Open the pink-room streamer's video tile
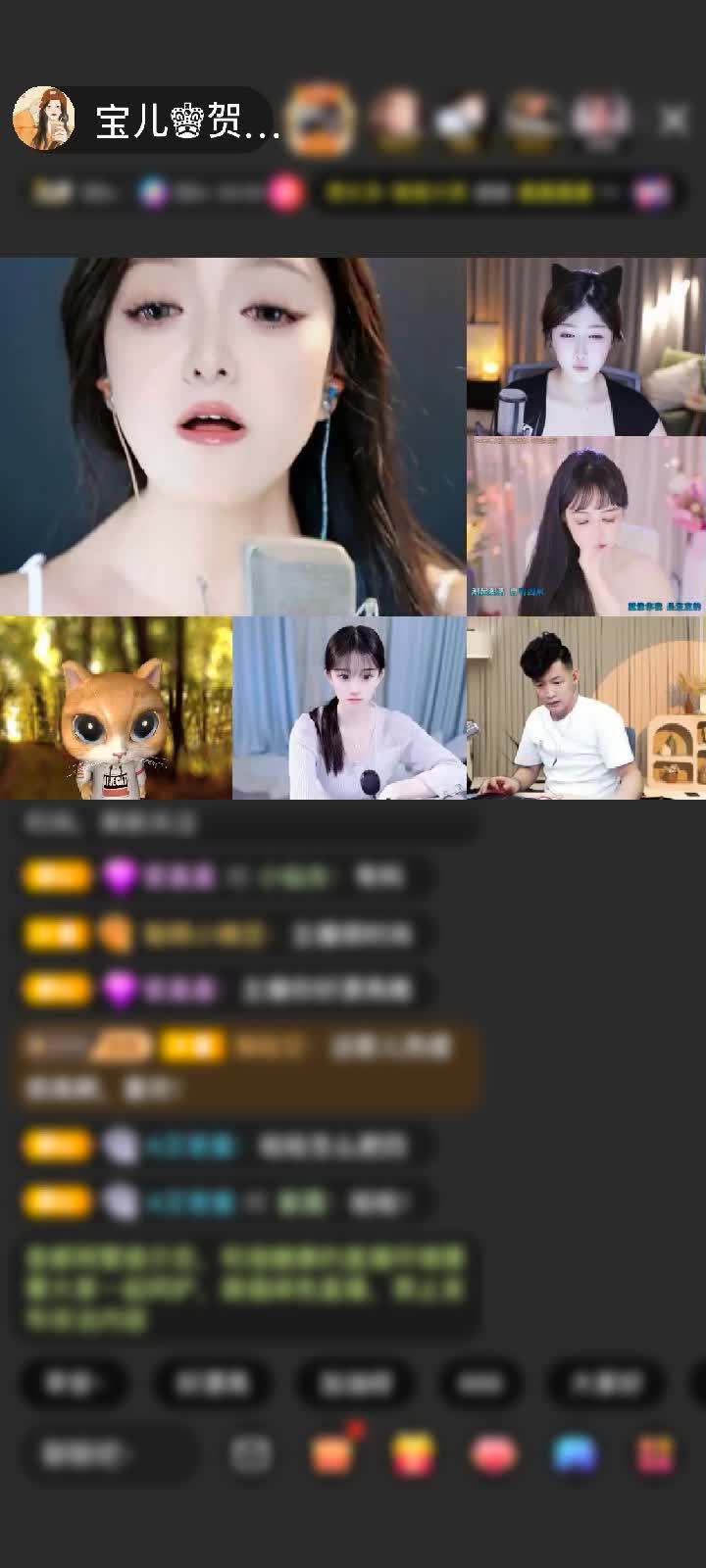This screenshot has height=1568, width=706. pos(586,526)
